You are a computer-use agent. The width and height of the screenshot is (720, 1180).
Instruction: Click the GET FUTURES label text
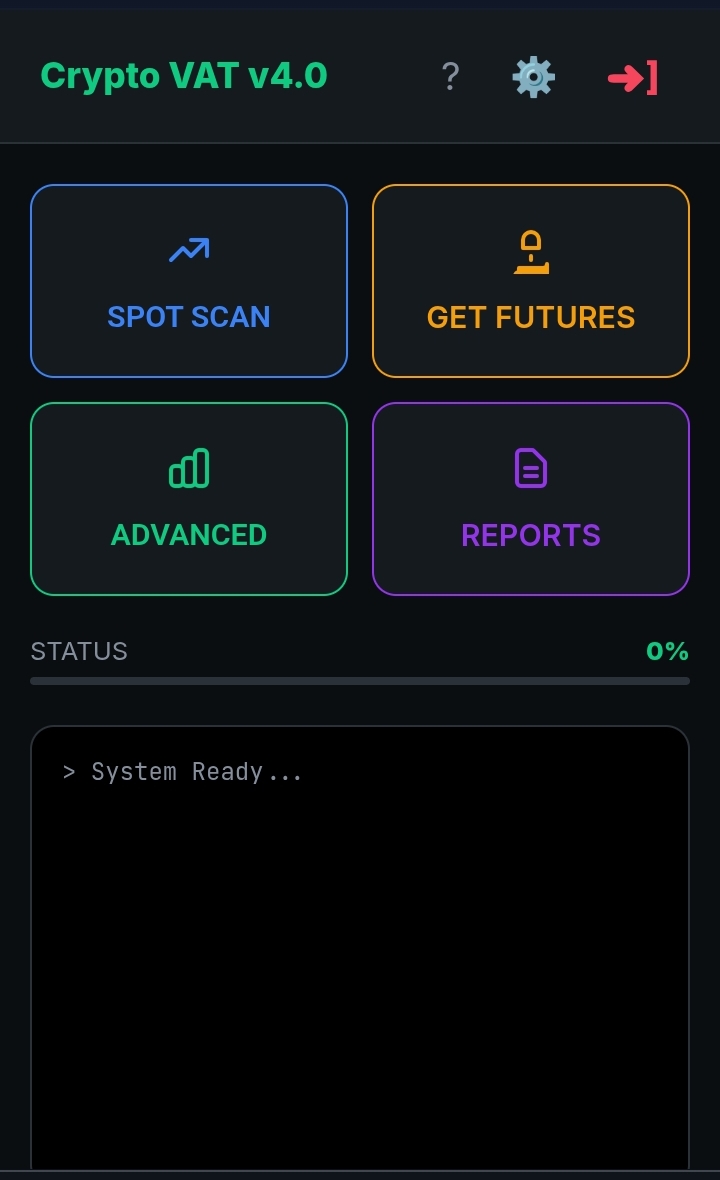531,317
